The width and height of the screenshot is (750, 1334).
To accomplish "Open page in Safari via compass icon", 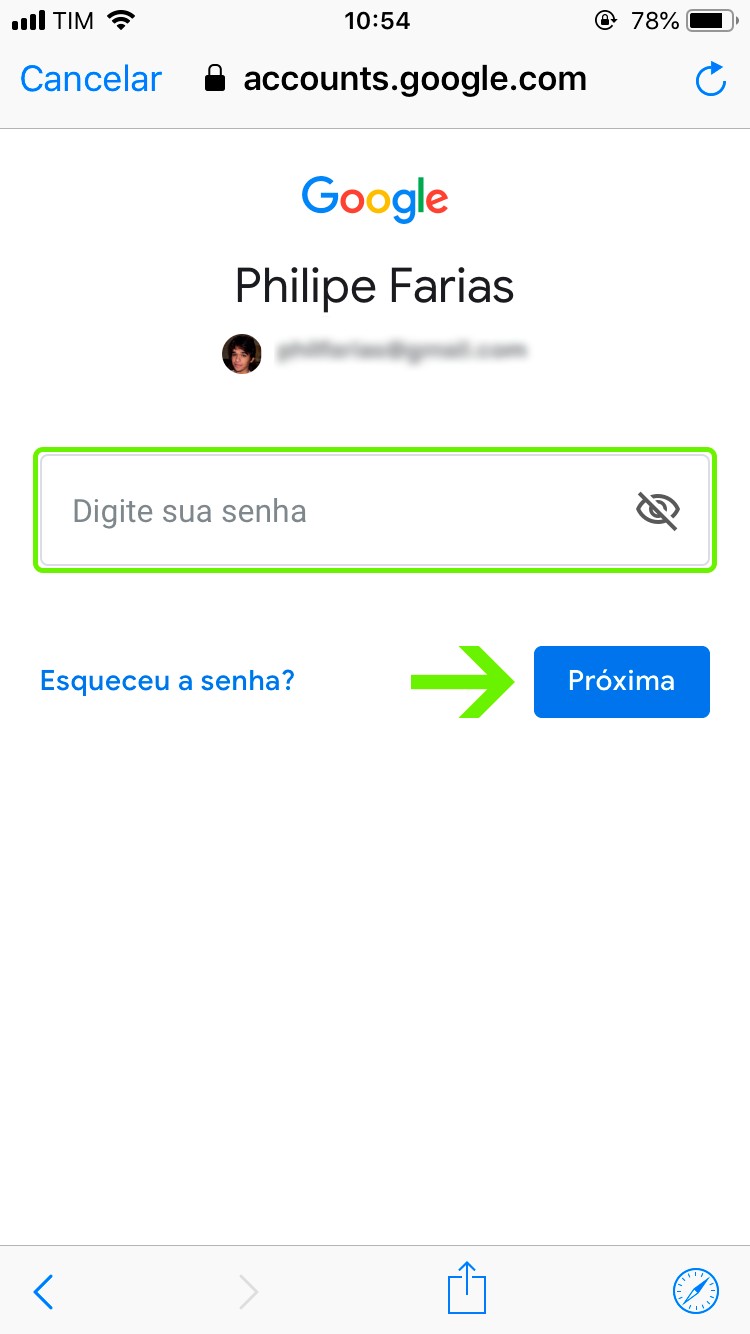I will point(695,1290).
